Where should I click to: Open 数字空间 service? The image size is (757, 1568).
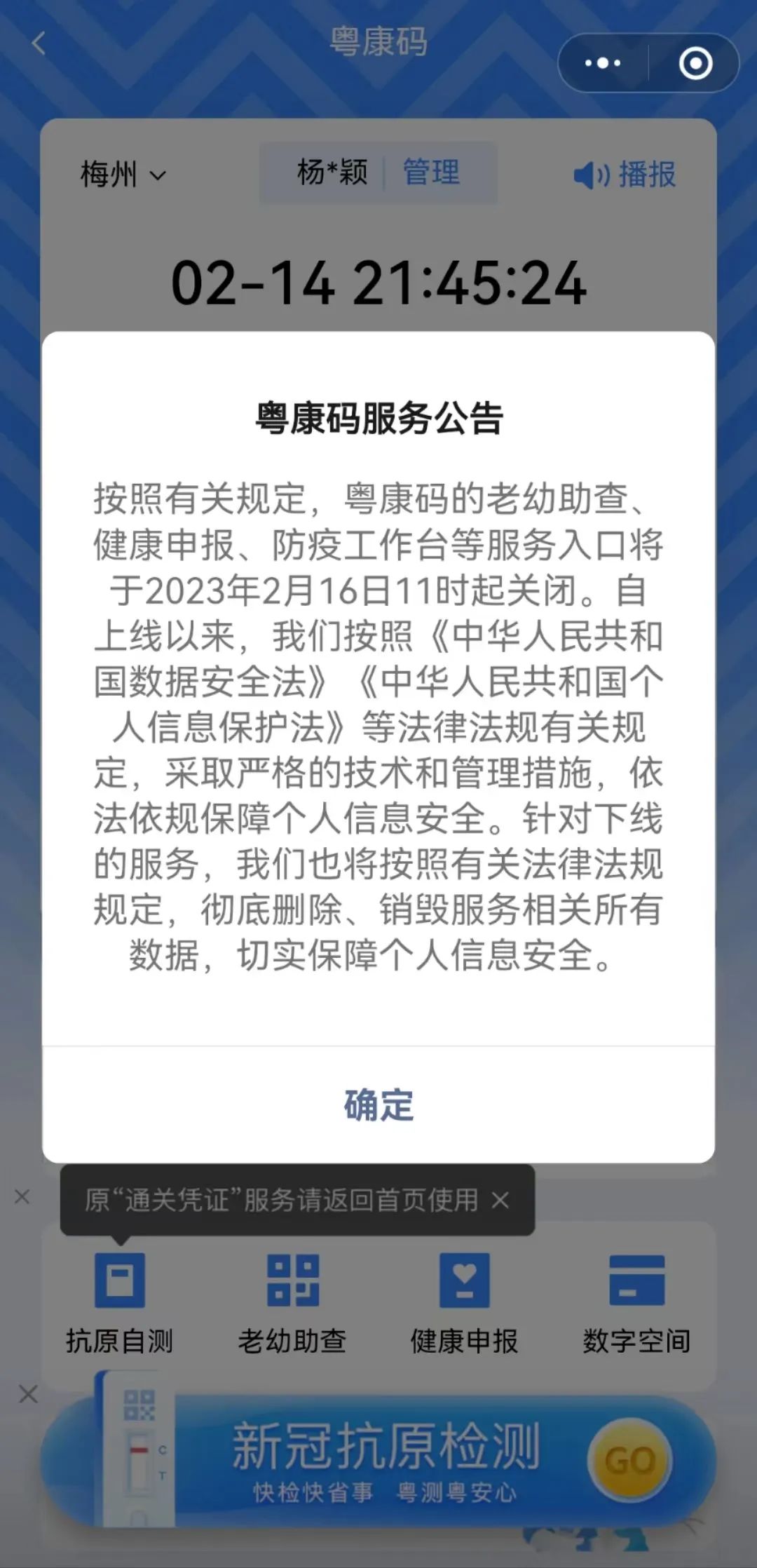[x=636, y=1303]
